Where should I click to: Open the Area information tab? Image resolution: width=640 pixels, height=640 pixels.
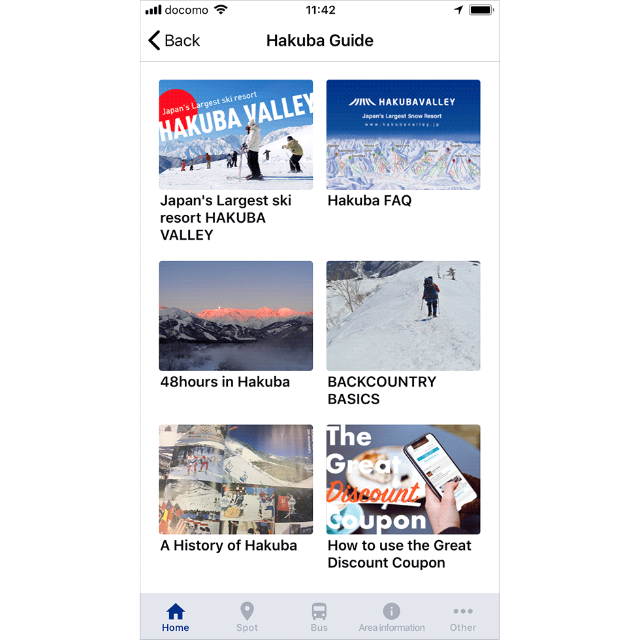391,617
